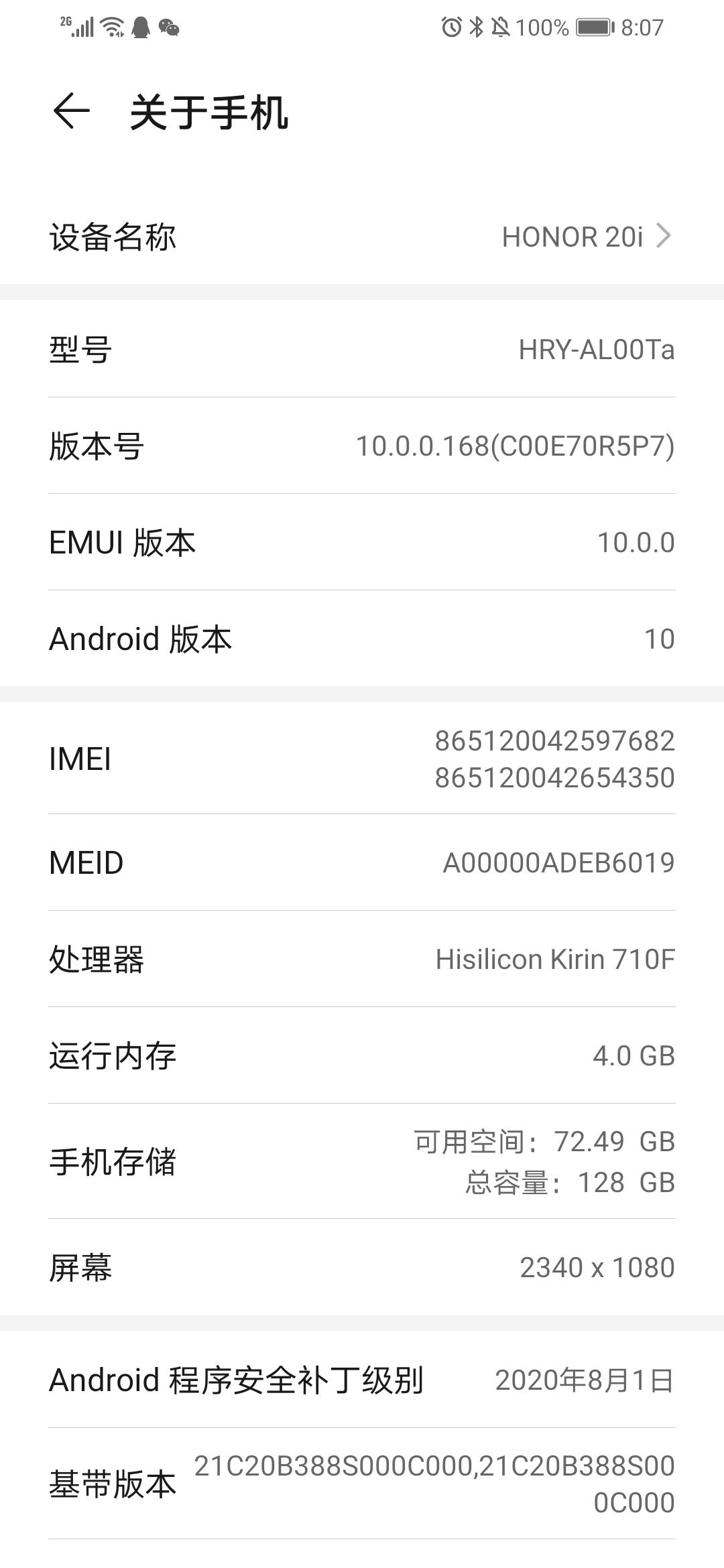Open the 设备名称 HONOR 20i row
Image resolution: width=724 pixels, height=1568 pixels.
[362, 237]
